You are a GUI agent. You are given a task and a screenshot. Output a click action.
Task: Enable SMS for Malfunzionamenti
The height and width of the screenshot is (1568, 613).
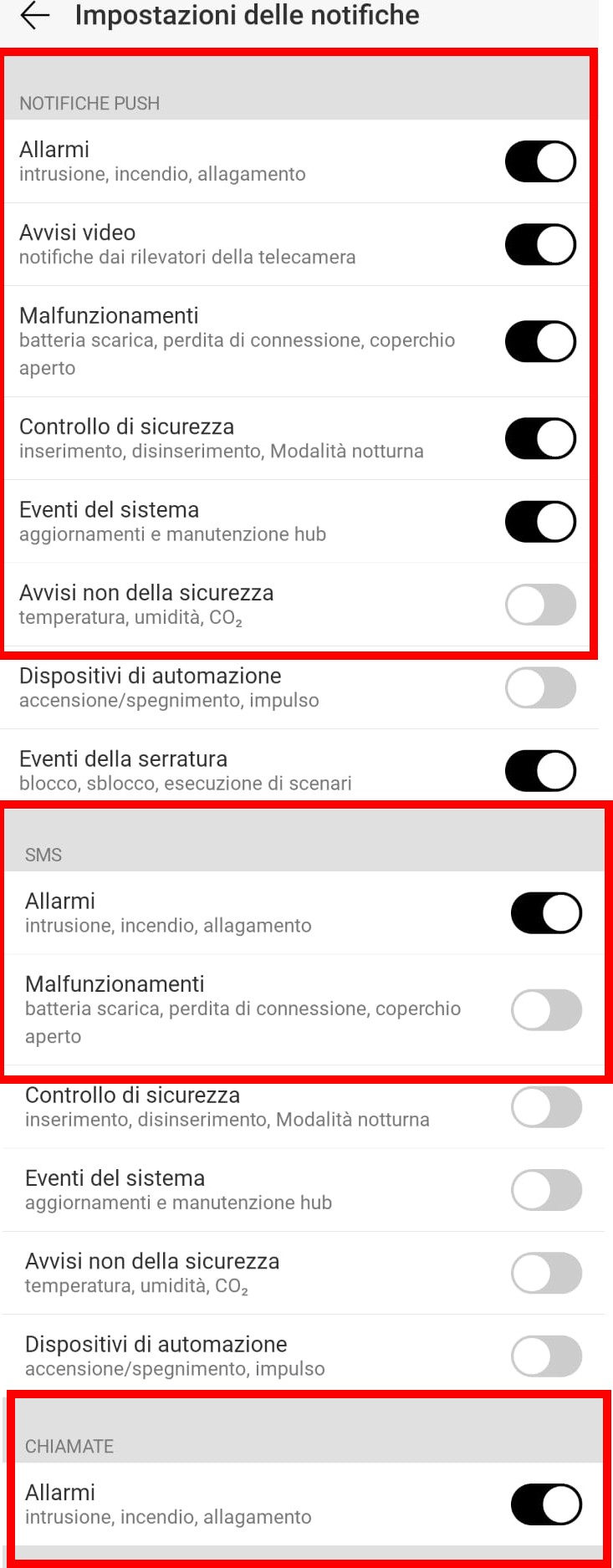[546, 1009]
